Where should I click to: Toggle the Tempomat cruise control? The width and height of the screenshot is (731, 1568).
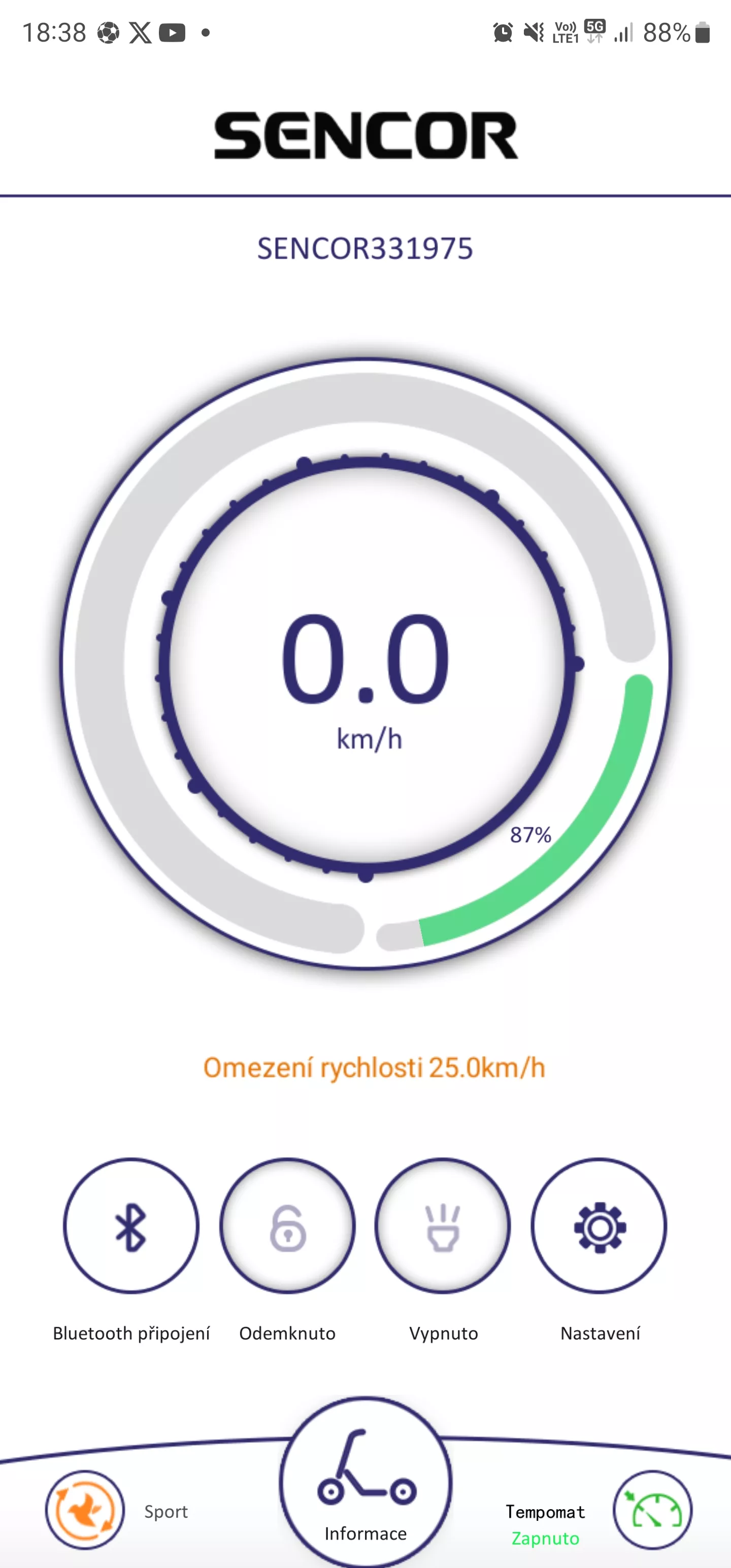652,1510
